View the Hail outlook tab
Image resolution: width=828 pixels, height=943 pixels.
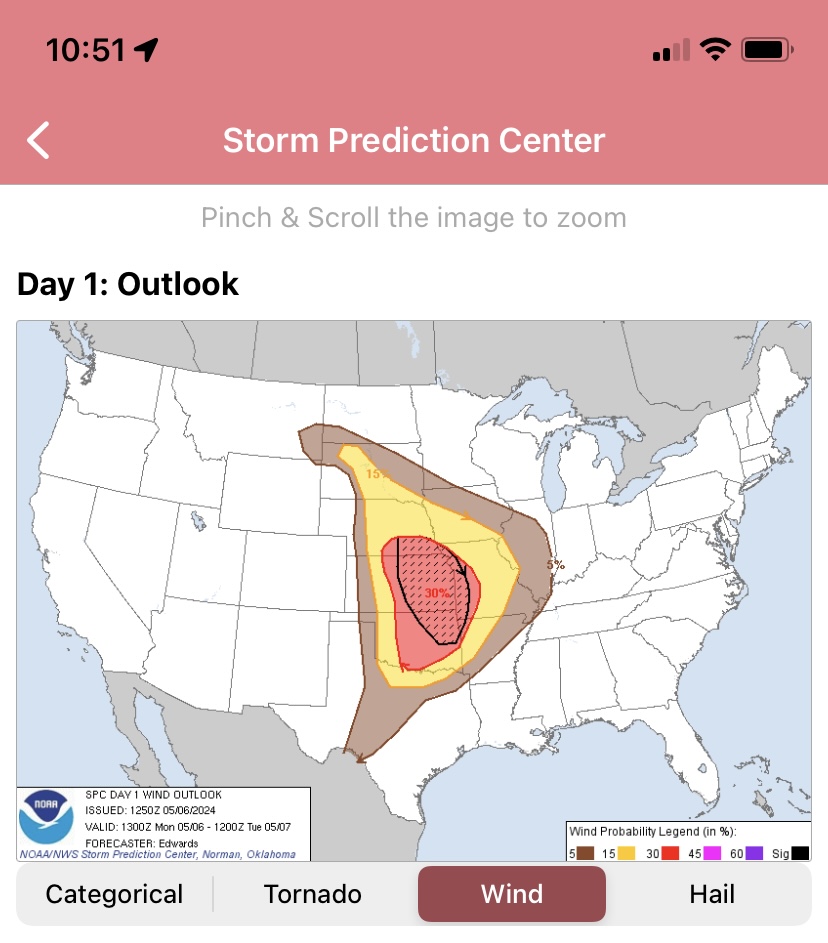click(x=712, y=894)
